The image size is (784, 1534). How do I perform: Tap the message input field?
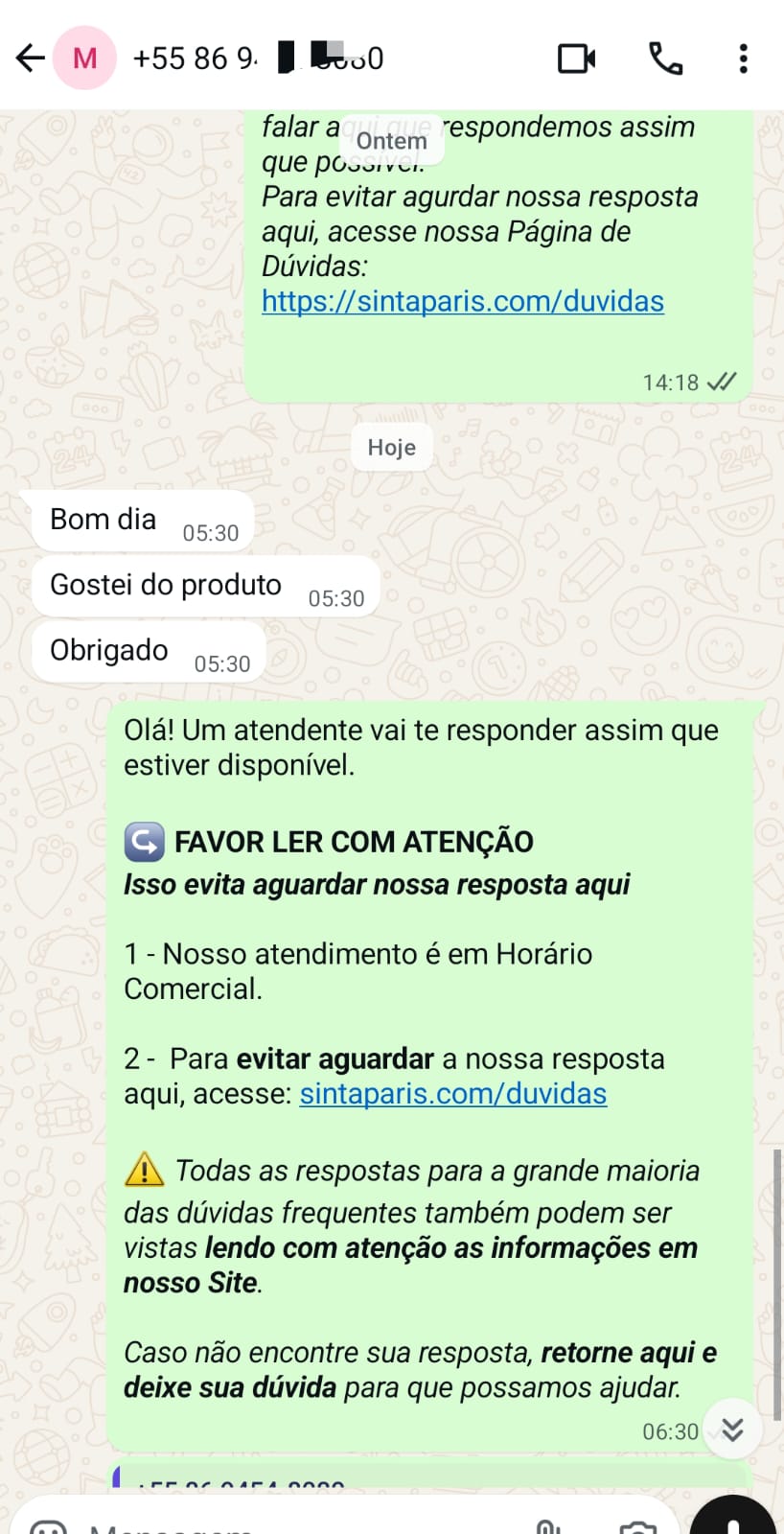click(288, 1522)
